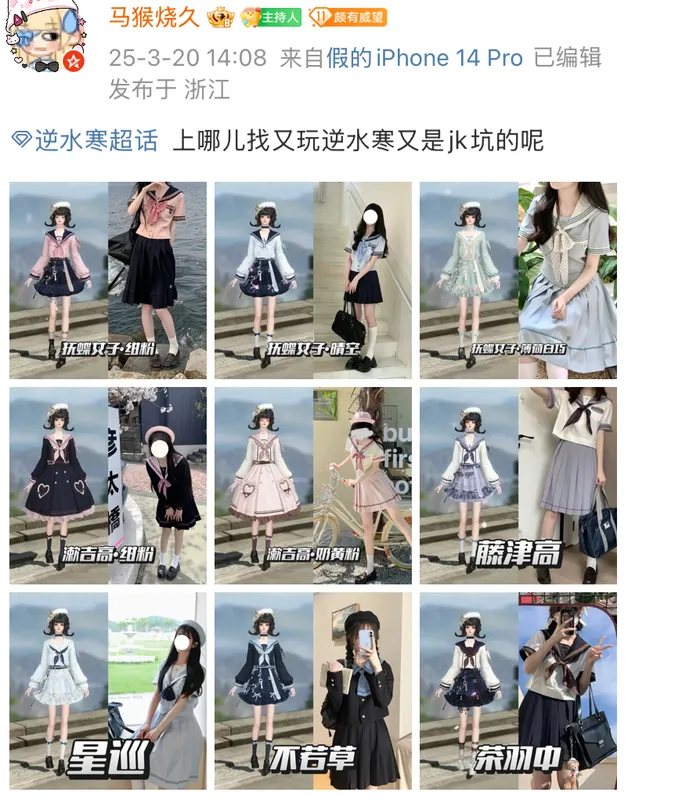The width and height of the screenshot is (700, 803).
Task: Open the 星巡 picture tile
Action: (x=108, y=690)
